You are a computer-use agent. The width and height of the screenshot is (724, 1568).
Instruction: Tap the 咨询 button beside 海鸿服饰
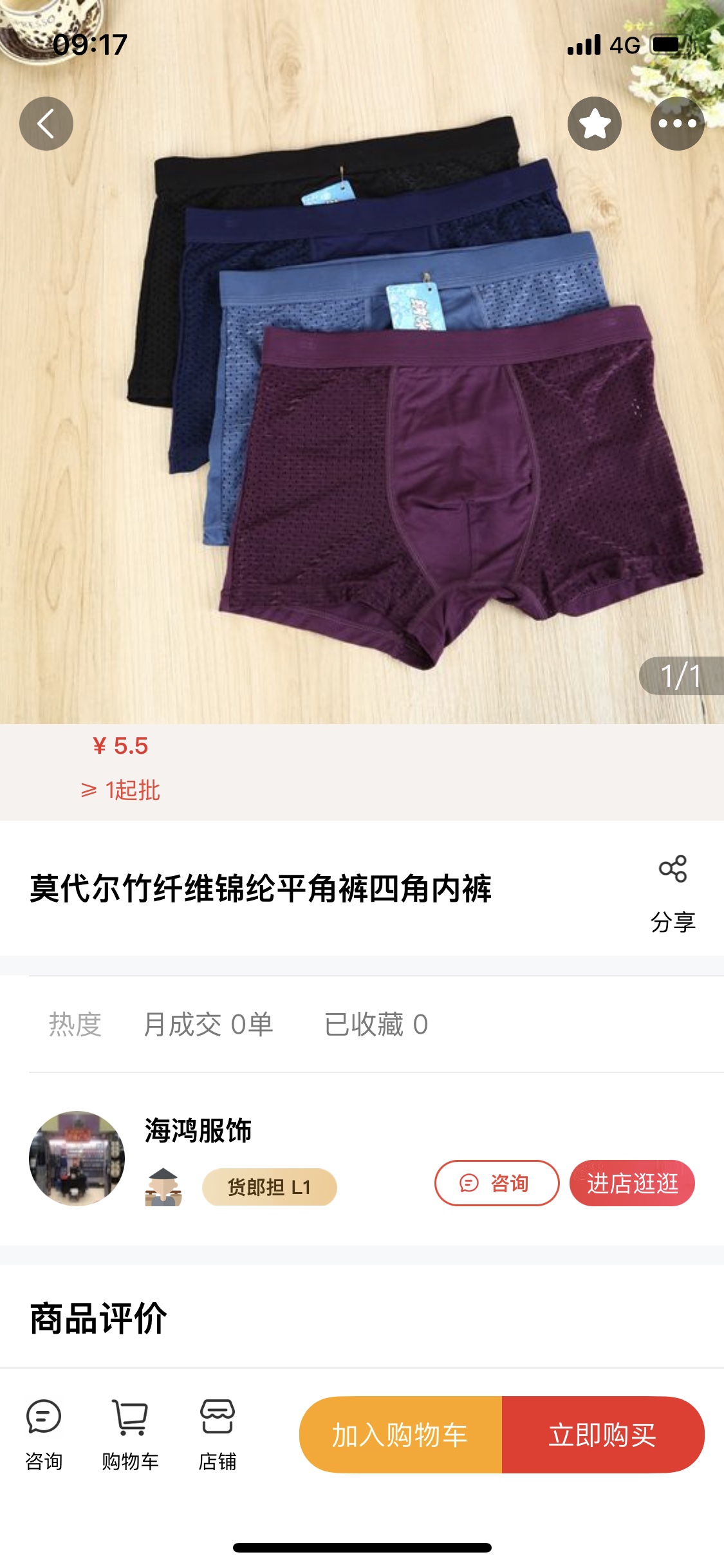496,1183
